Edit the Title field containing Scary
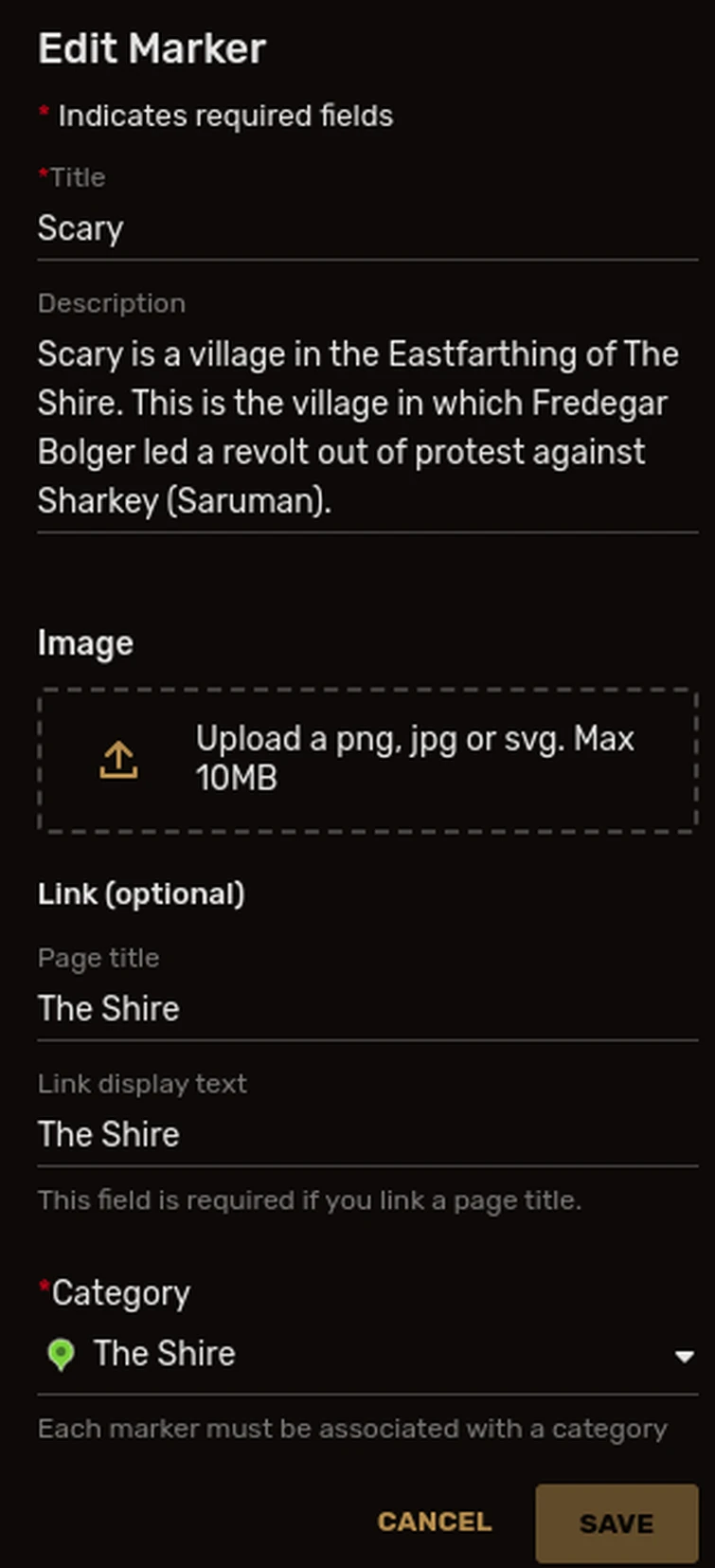This screenshot has width=715, height=1568. coord(366,229)
